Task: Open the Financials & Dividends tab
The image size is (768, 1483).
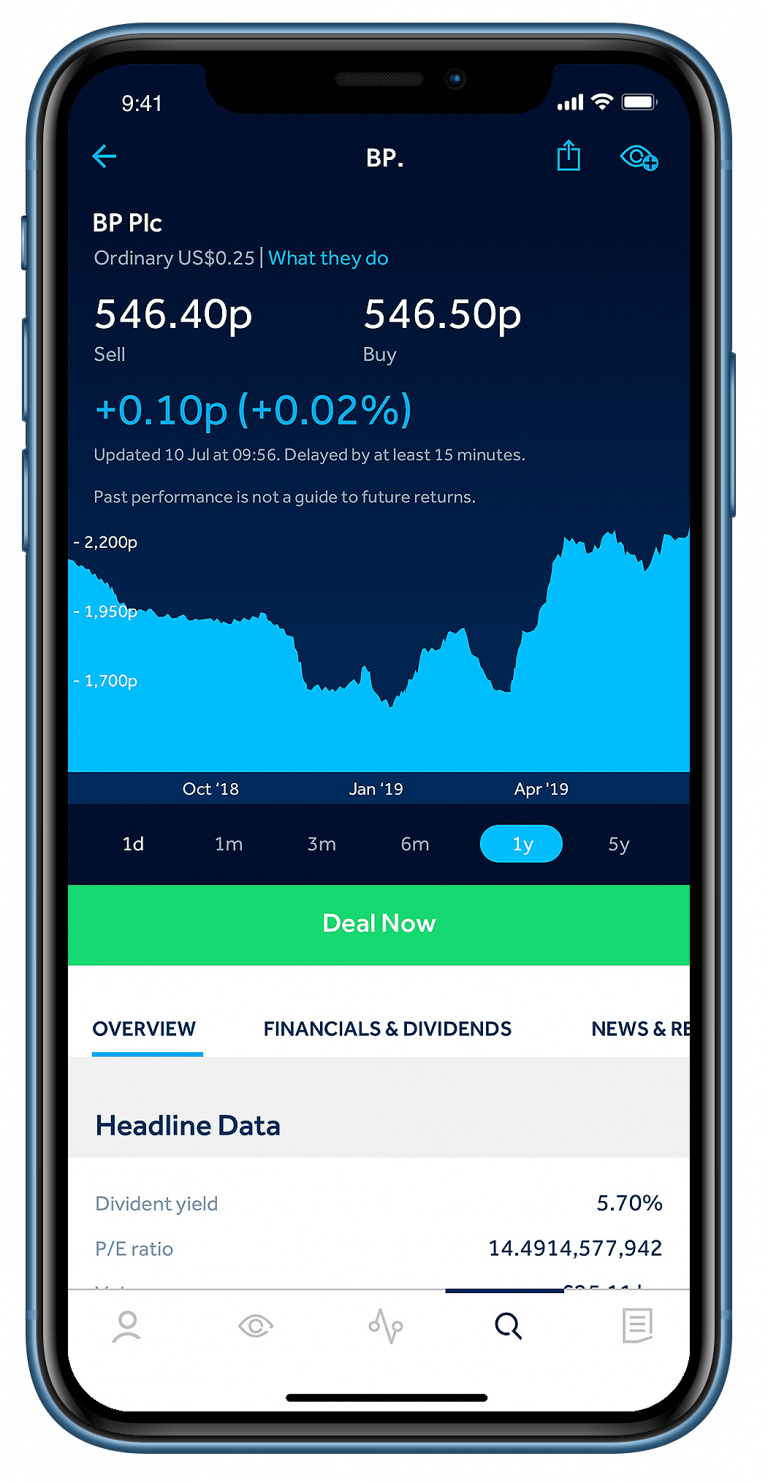Action: point(387,1029)
